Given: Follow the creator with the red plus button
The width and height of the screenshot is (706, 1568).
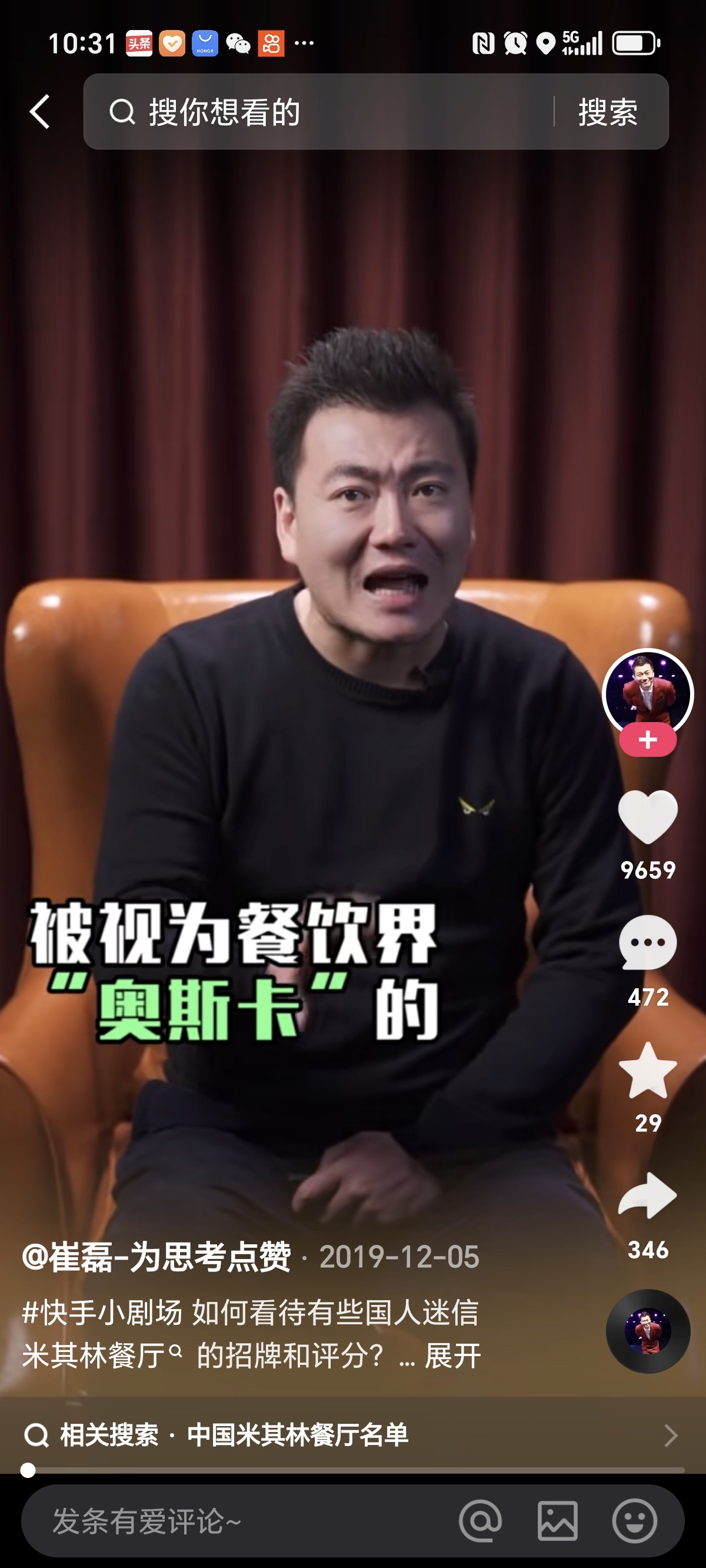Looking at the screenshot, I should click(648, 740).
